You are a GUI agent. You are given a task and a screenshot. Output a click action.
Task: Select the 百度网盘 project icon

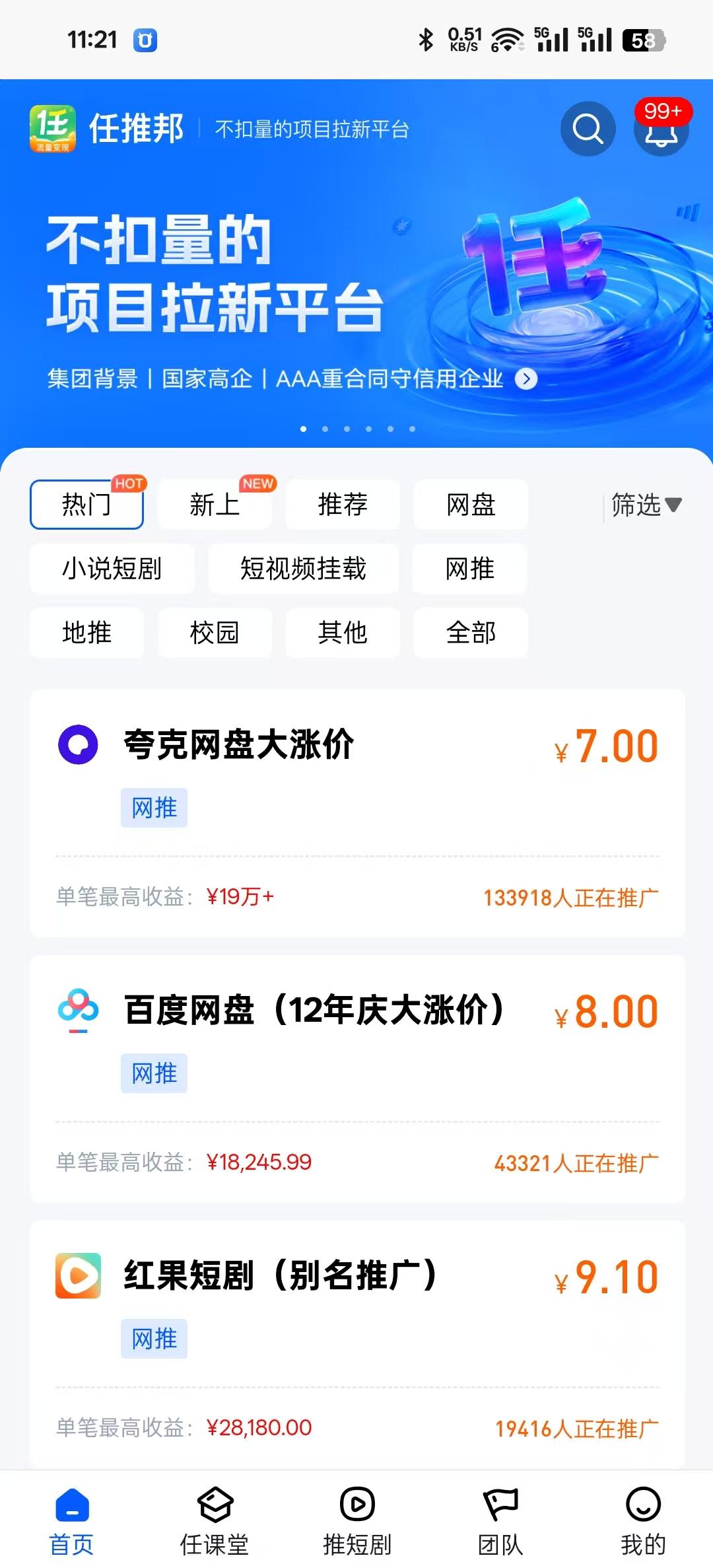(77, 1011)
